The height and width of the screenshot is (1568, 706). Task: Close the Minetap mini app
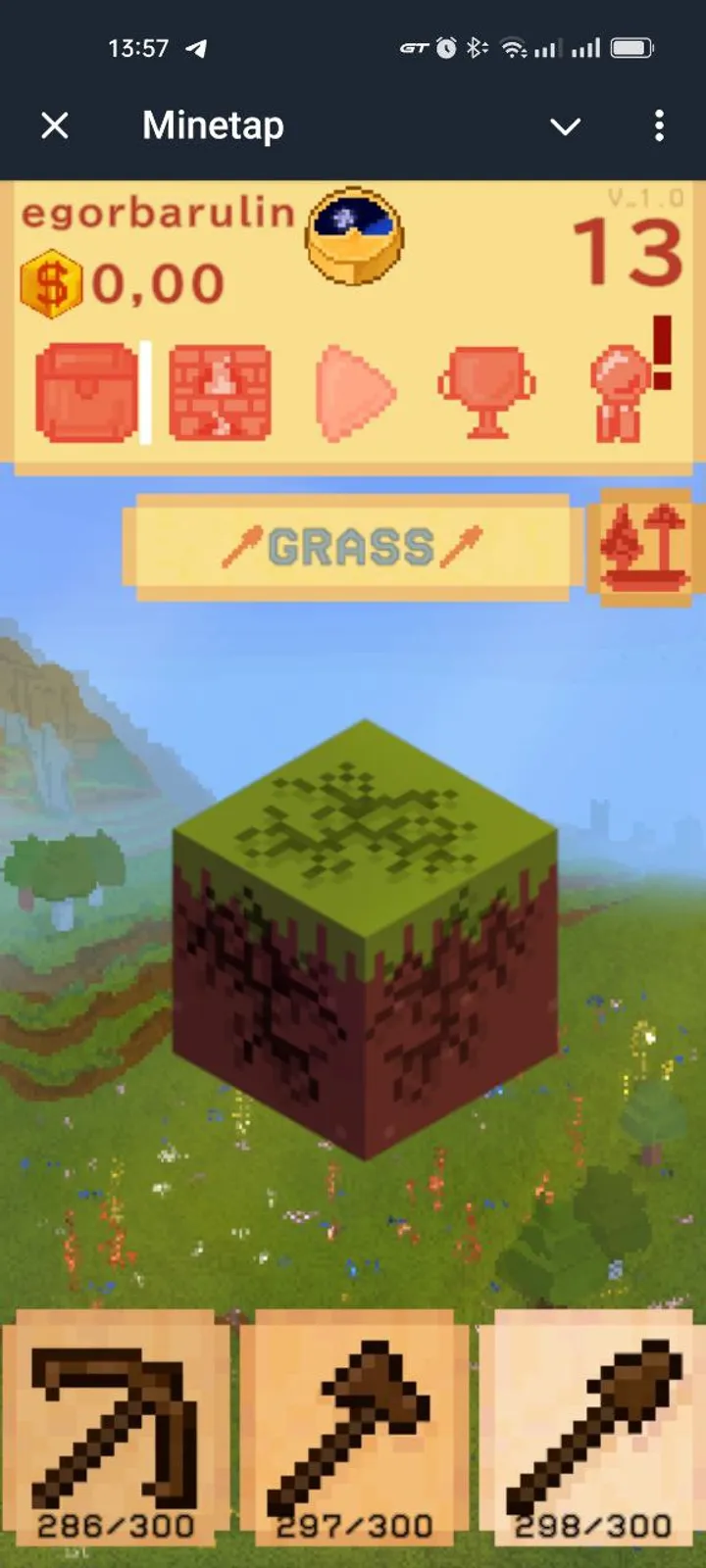(x=55, y=125)
